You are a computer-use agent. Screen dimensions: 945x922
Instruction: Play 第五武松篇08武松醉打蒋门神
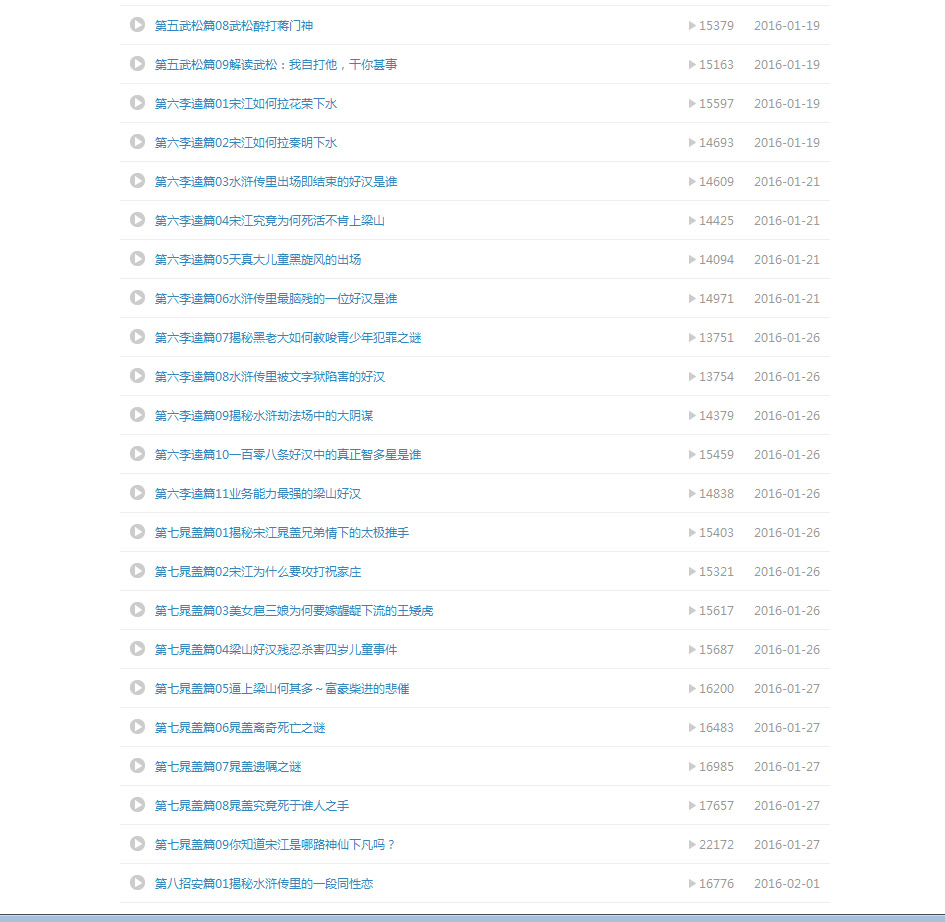[137, 25]
